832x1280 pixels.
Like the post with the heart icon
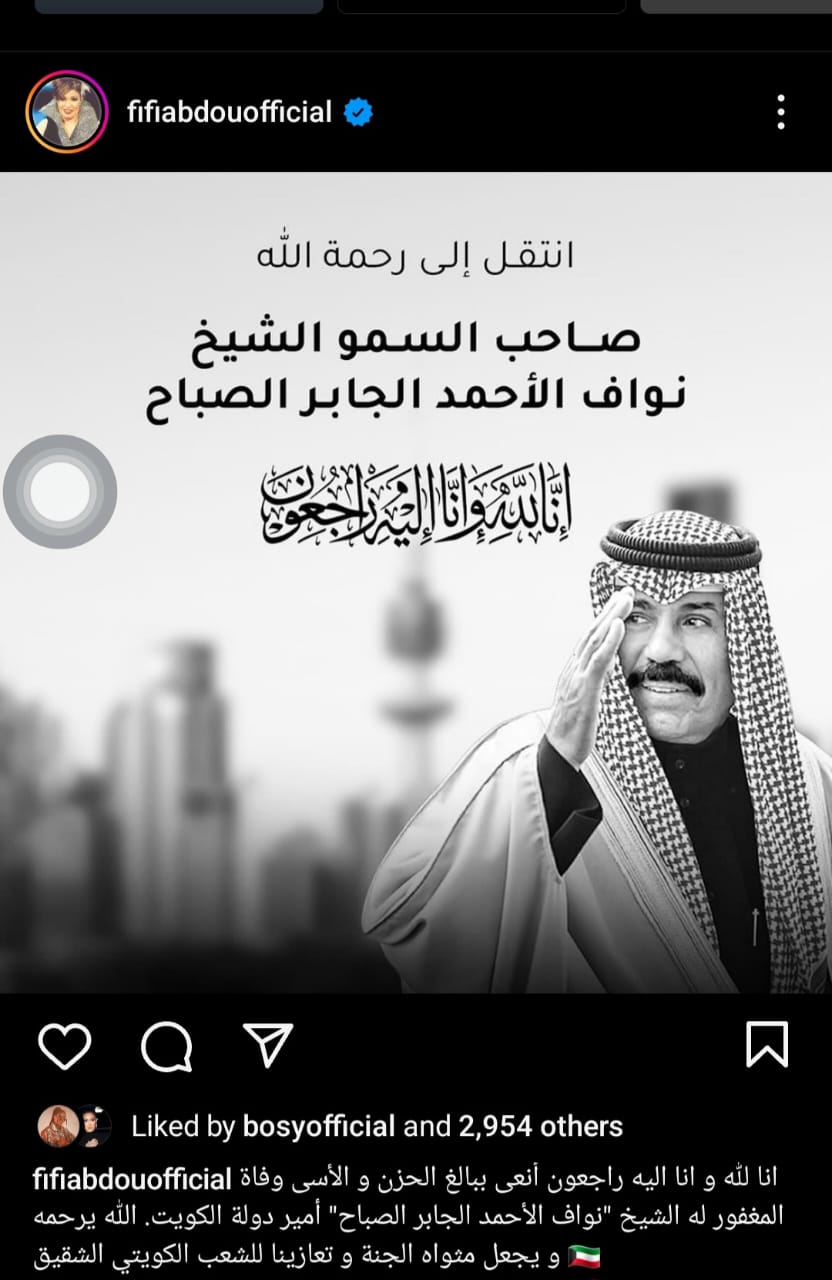pyautogui.click(x=65, y=1046)
